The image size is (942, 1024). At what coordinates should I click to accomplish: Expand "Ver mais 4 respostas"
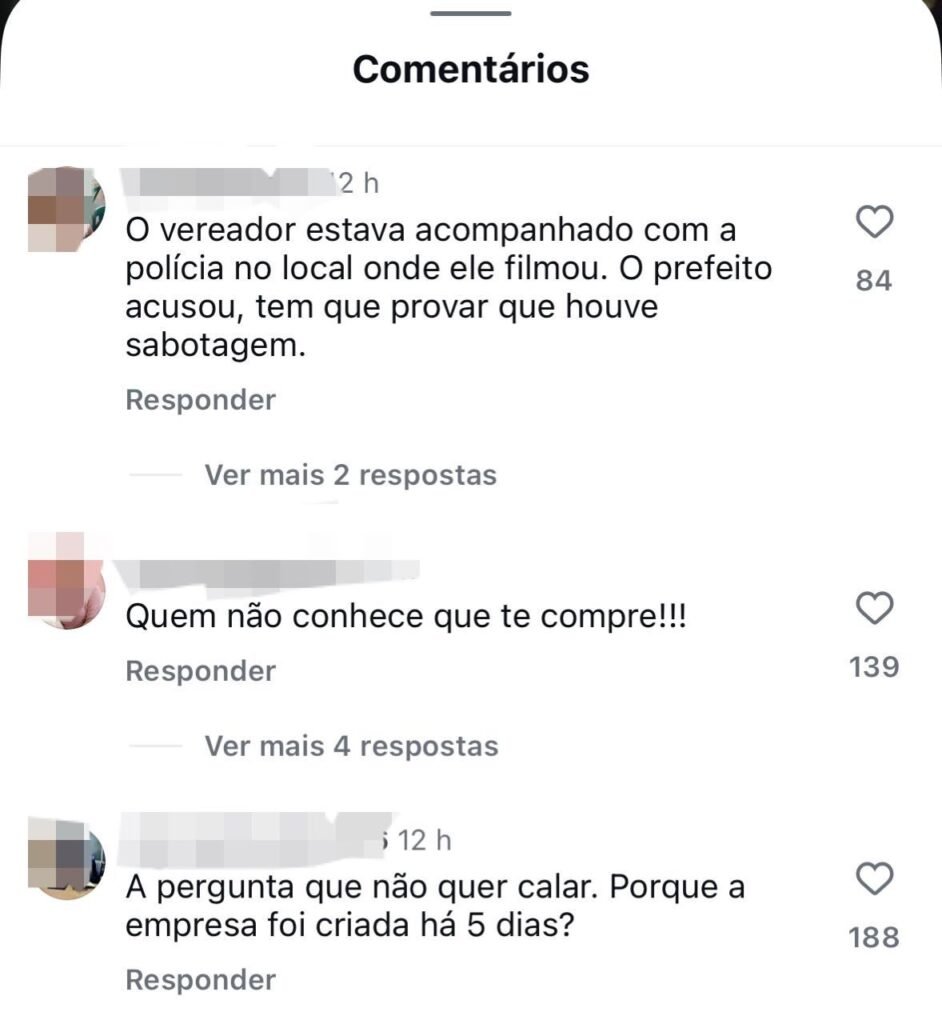(351, 746)
